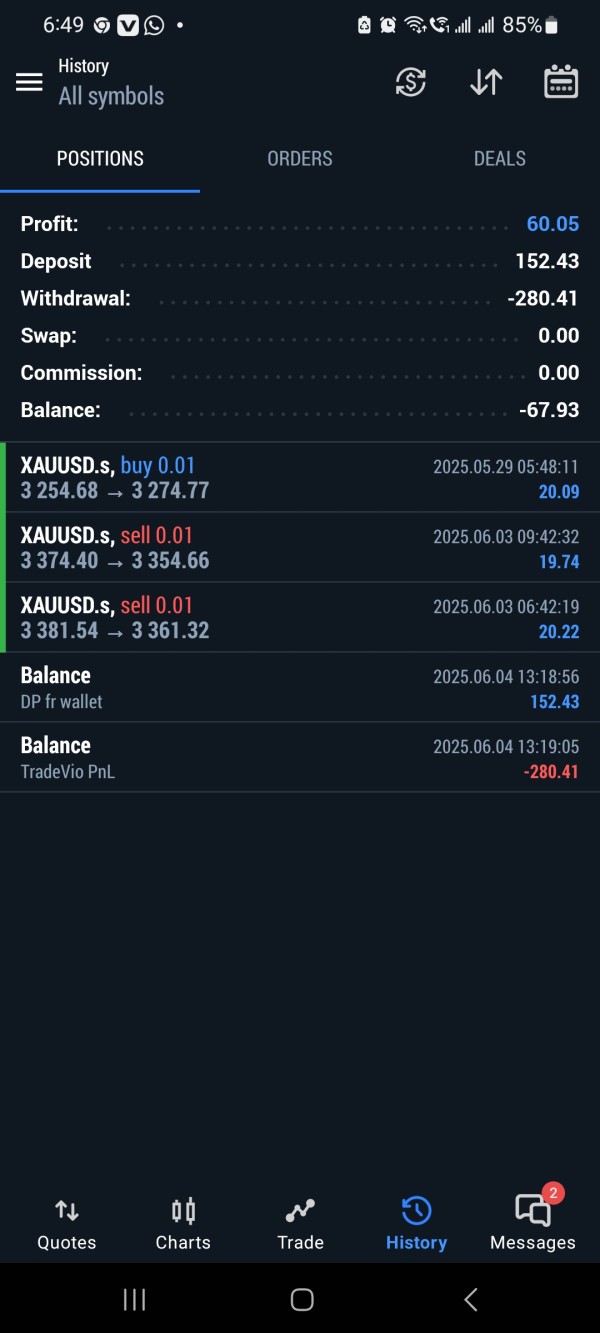Select the Positions tab
Screen dimensions: 600x1333
(x=100, y=158)
